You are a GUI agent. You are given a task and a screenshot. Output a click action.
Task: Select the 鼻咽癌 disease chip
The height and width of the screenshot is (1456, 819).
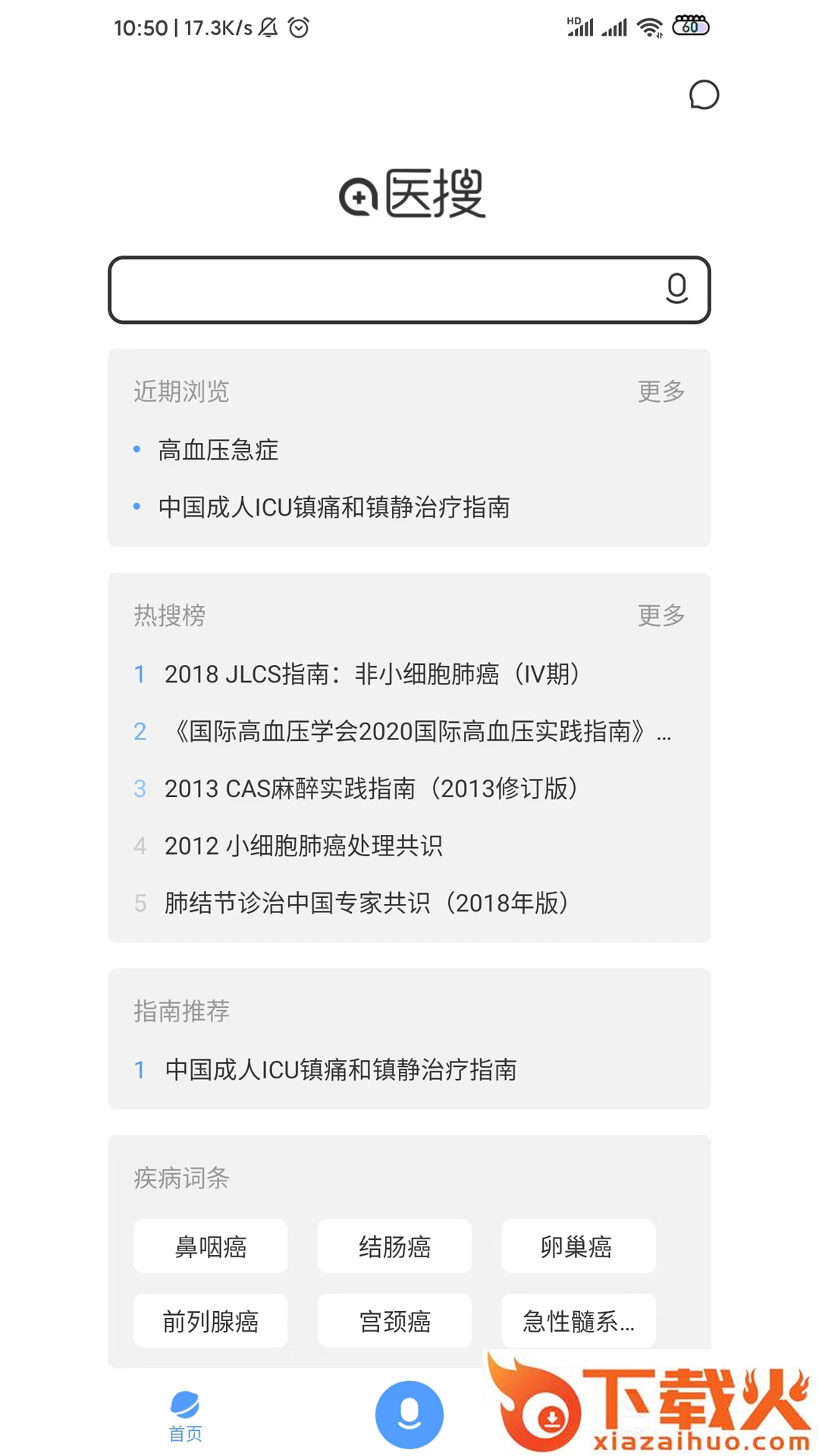click(x=210, y=1247)
